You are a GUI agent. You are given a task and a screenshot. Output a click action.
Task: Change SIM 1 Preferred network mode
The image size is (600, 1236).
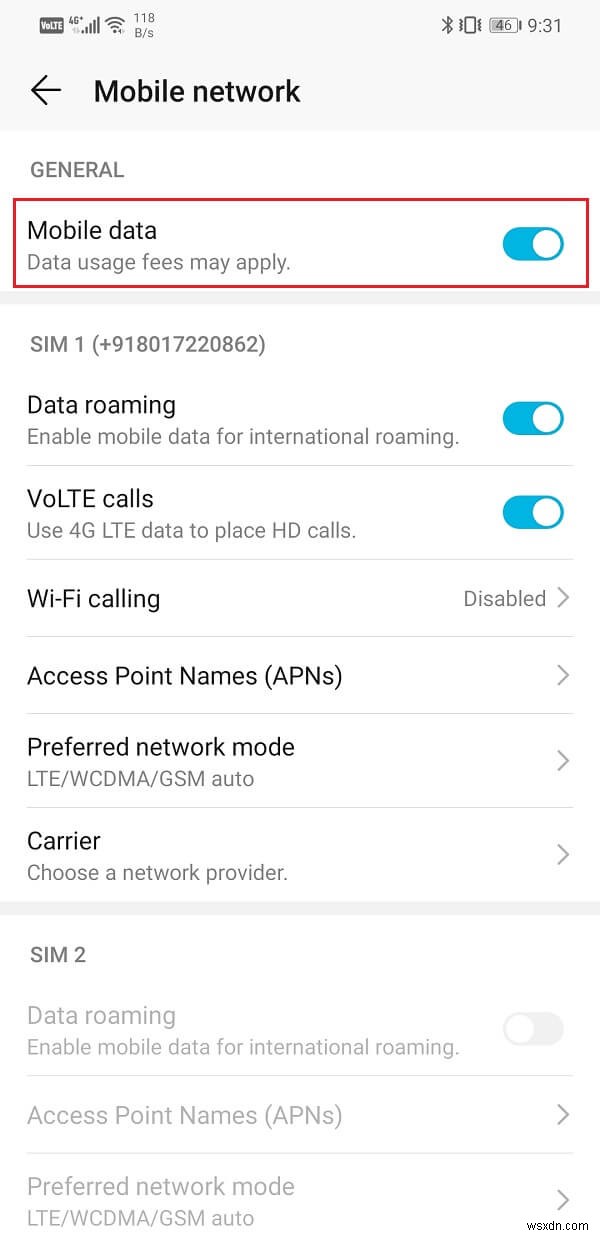300,761
